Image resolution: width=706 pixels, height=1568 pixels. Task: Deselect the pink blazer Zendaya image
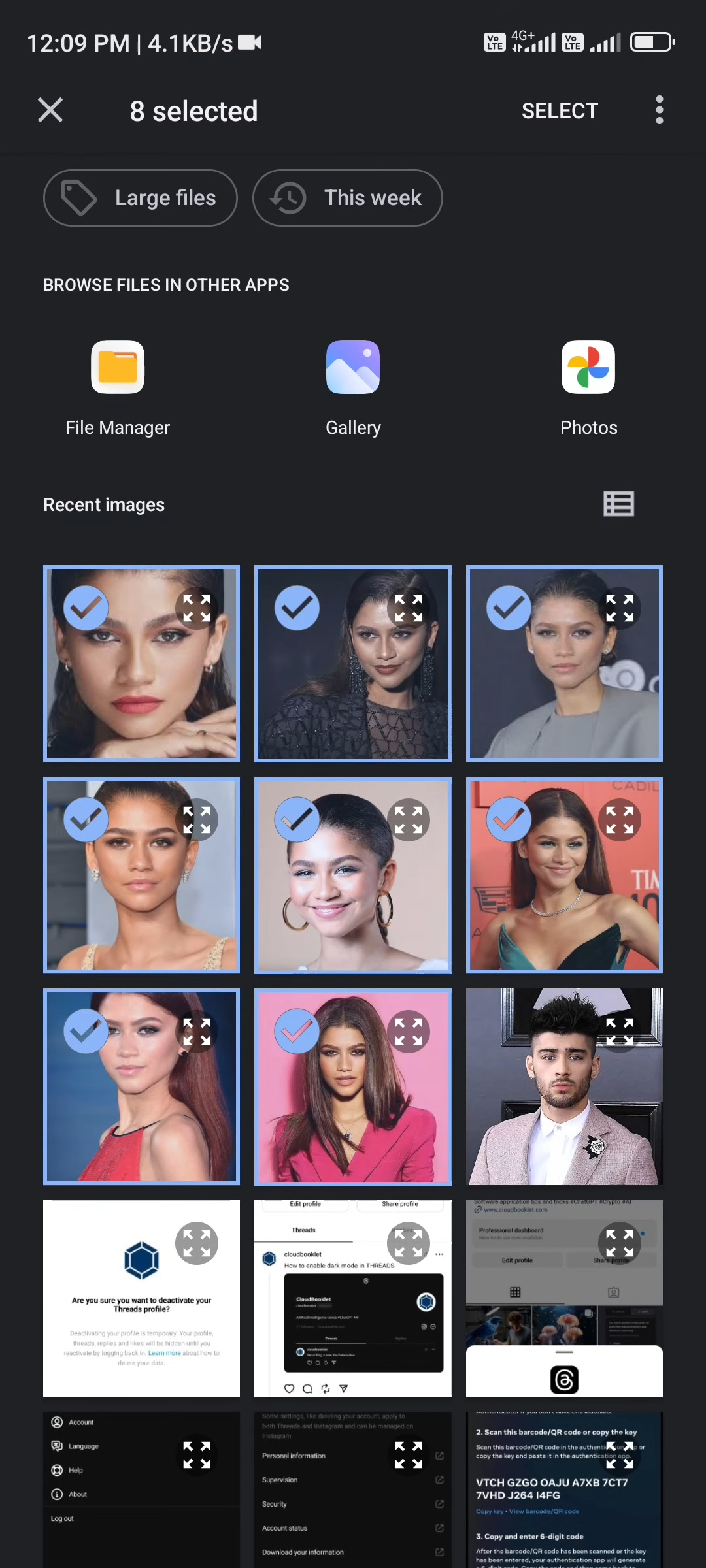click(297, 1030)
